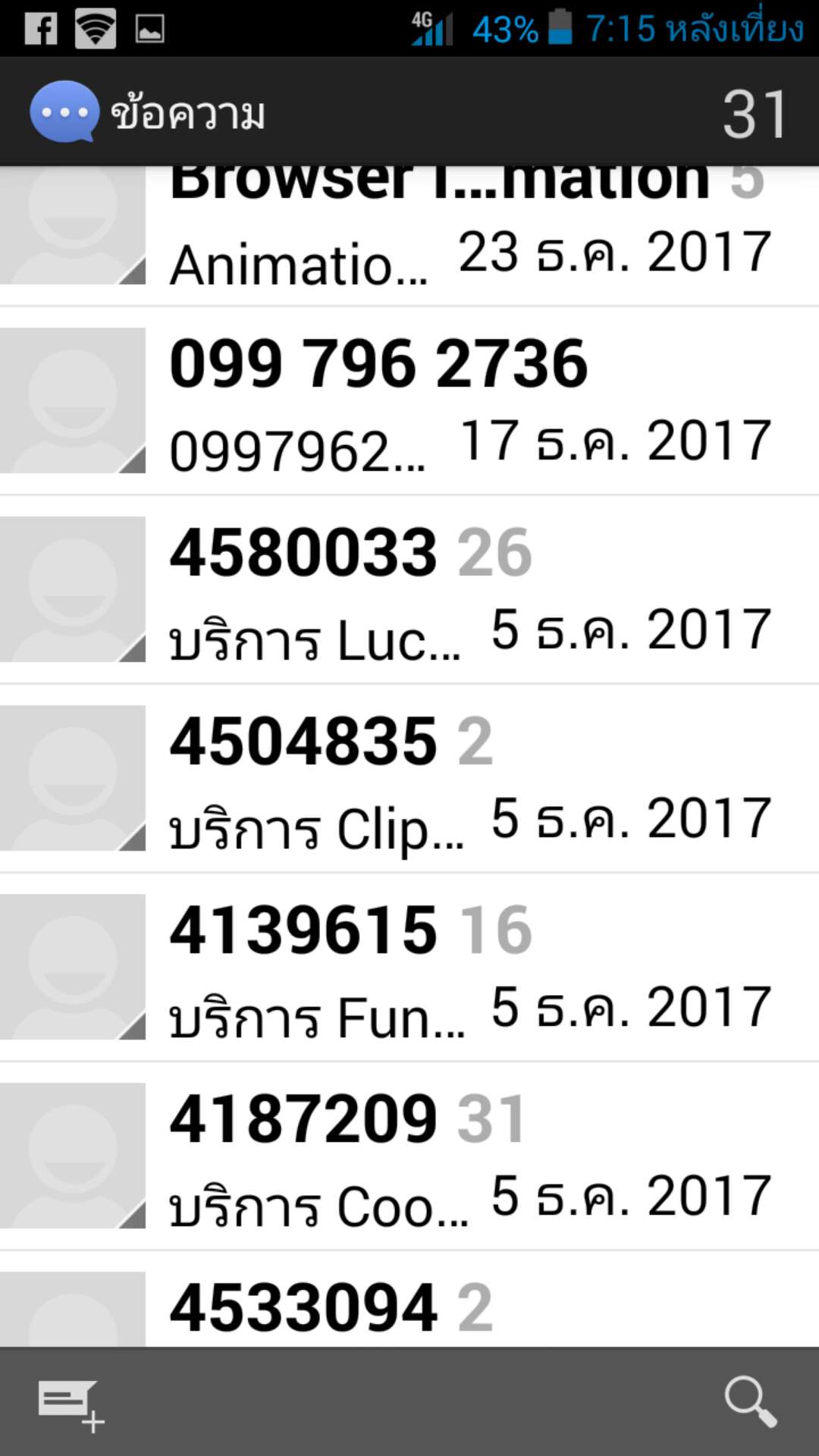Open the Browser Animation conversation thread
Image resolution: width=819 pixels, height=1456 pixels.
point(409,236)
